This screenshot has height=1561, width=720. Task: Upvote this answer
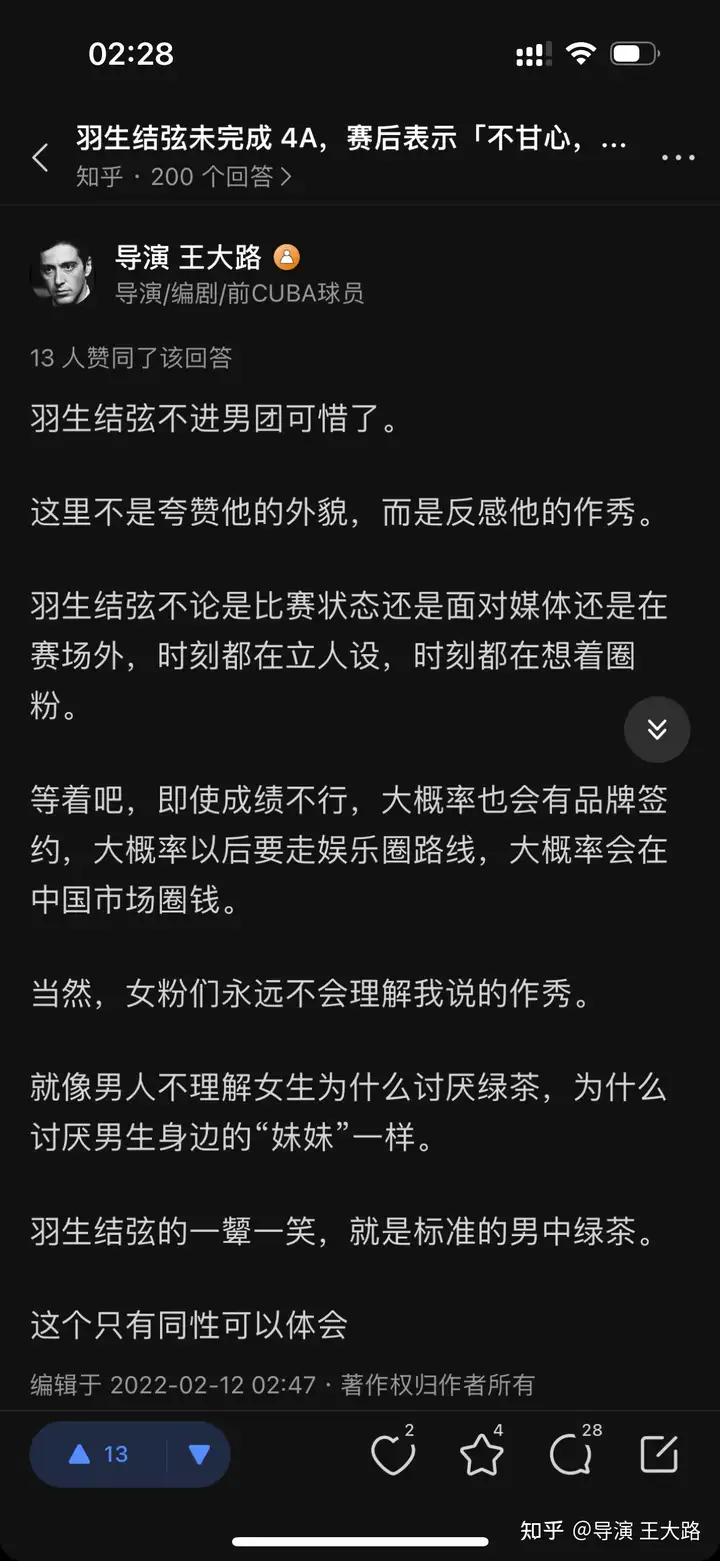click(x=98, y=1454)
